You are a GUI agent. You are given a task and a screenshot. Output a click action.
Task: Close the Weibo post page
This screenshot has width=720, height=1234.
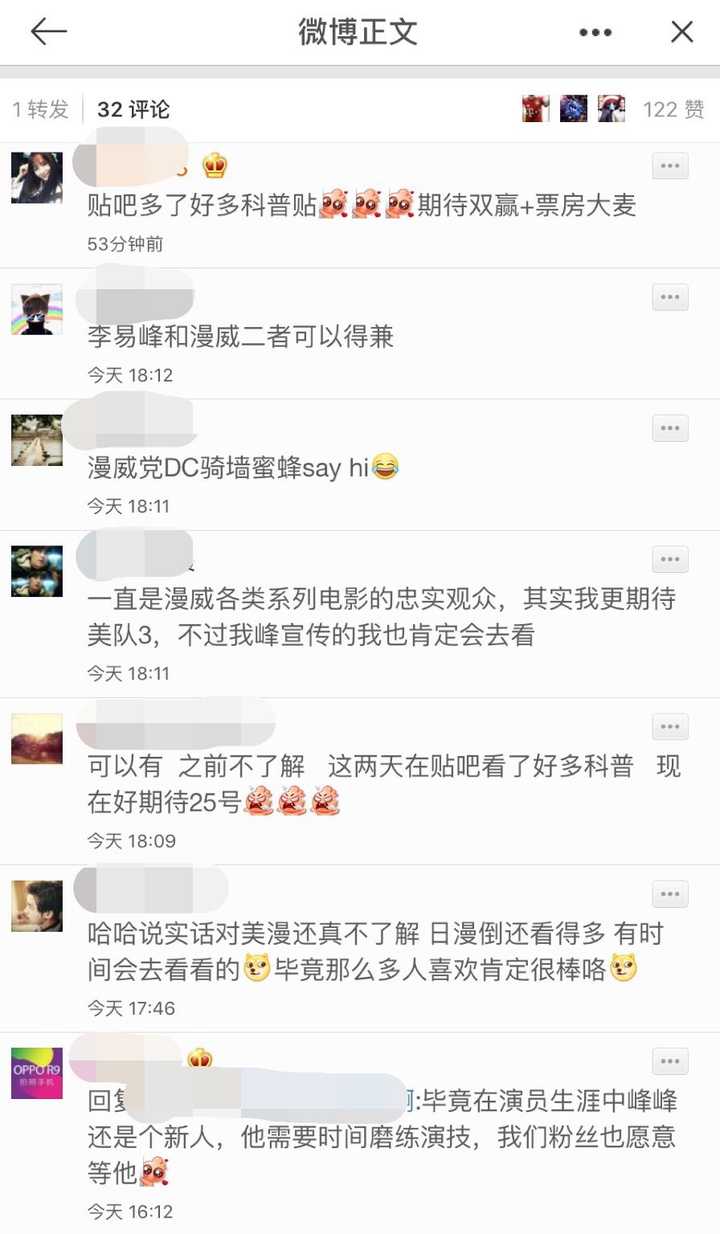pyautogui.click(x=682, y=32)
